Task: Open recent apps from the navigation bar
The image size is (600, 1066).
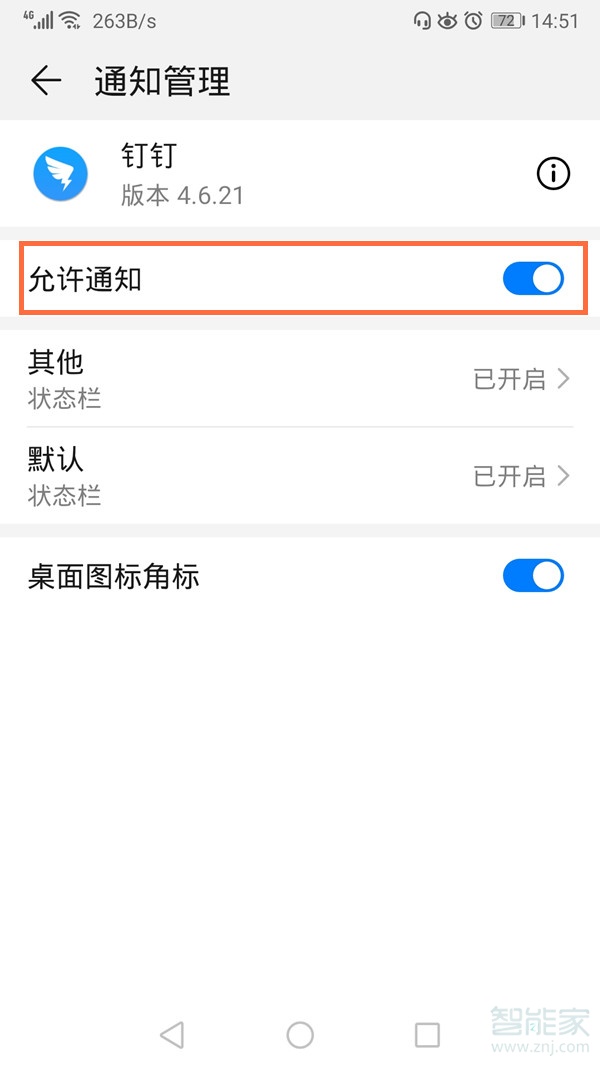Action: pyautogui.click(x=427, y=1034)
